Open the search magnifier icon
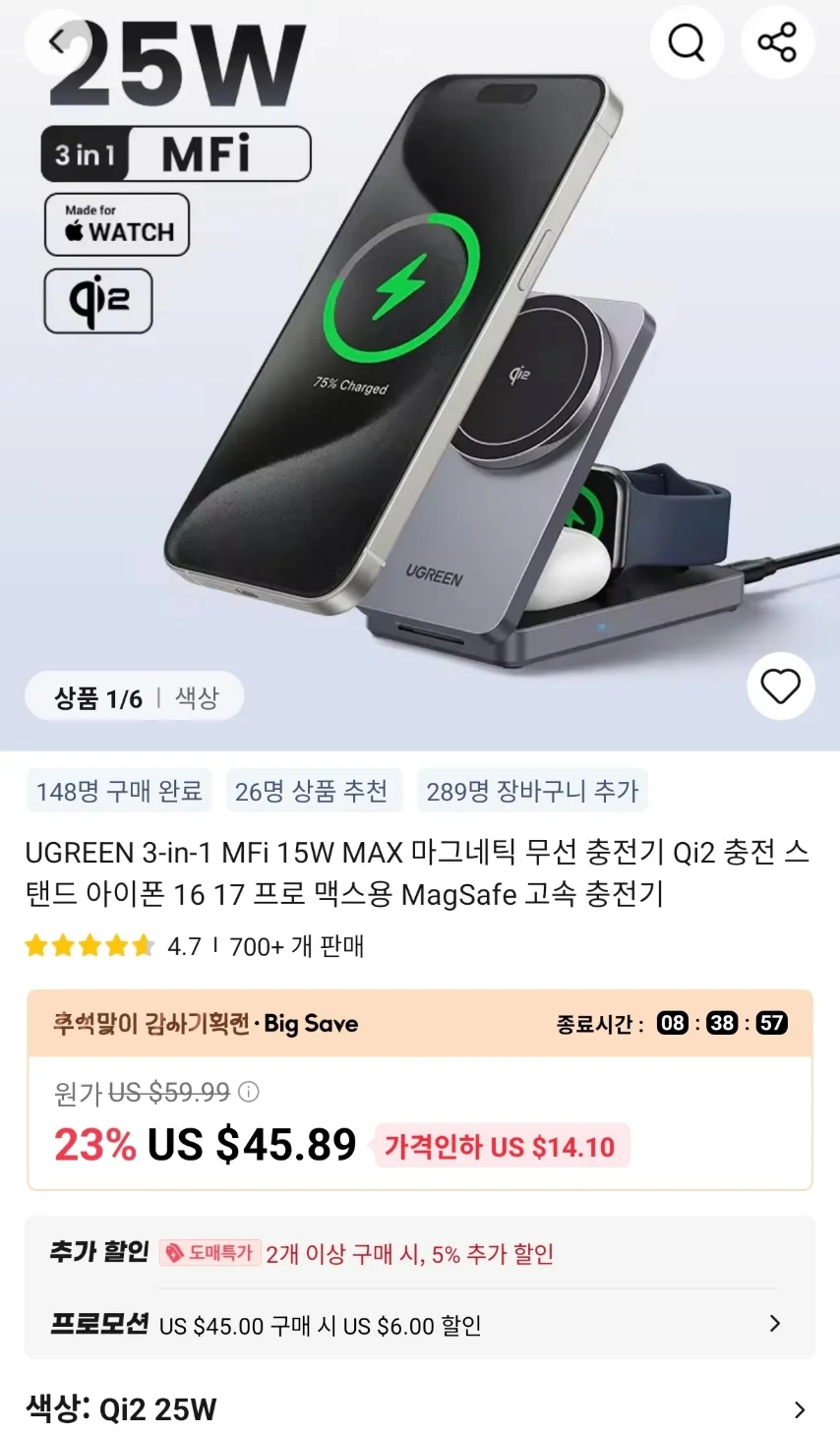The width and height of the screenshot is (840, 1434). tap(686, 42)
